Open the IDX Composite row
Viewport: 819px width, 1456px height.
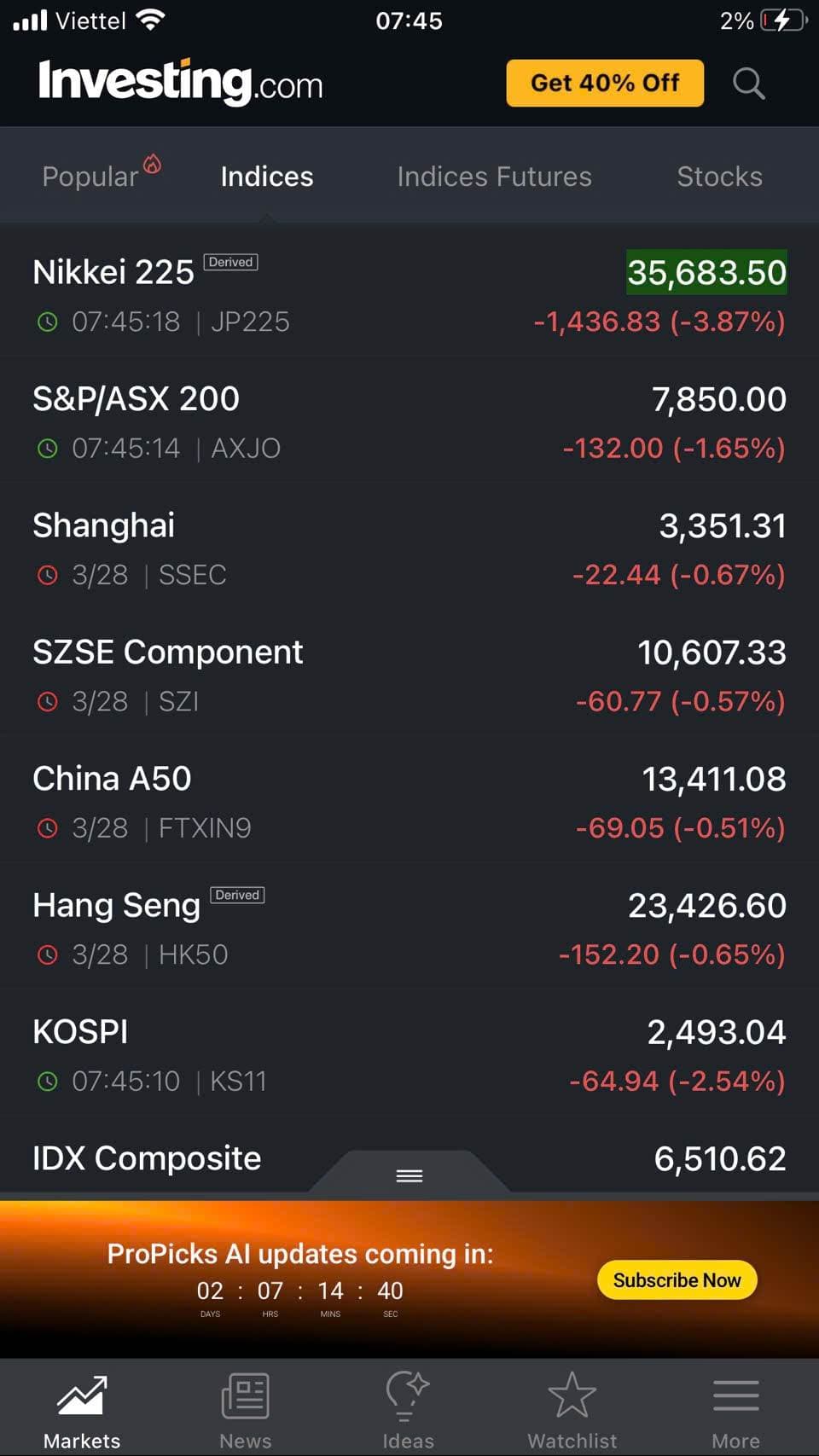(147, 1158)
